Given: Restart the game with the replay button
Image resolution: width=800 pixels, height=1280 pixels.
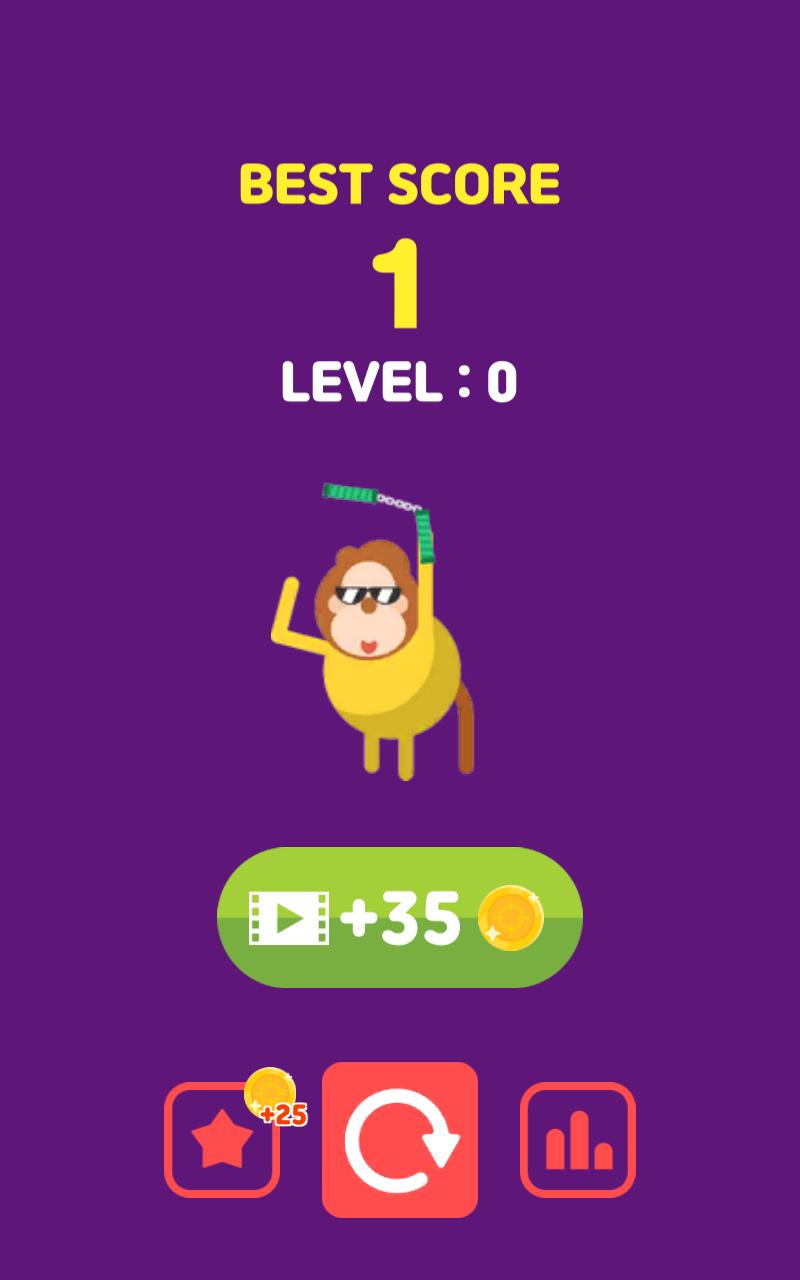Looking at the screenshot, I should [400, 1139].
